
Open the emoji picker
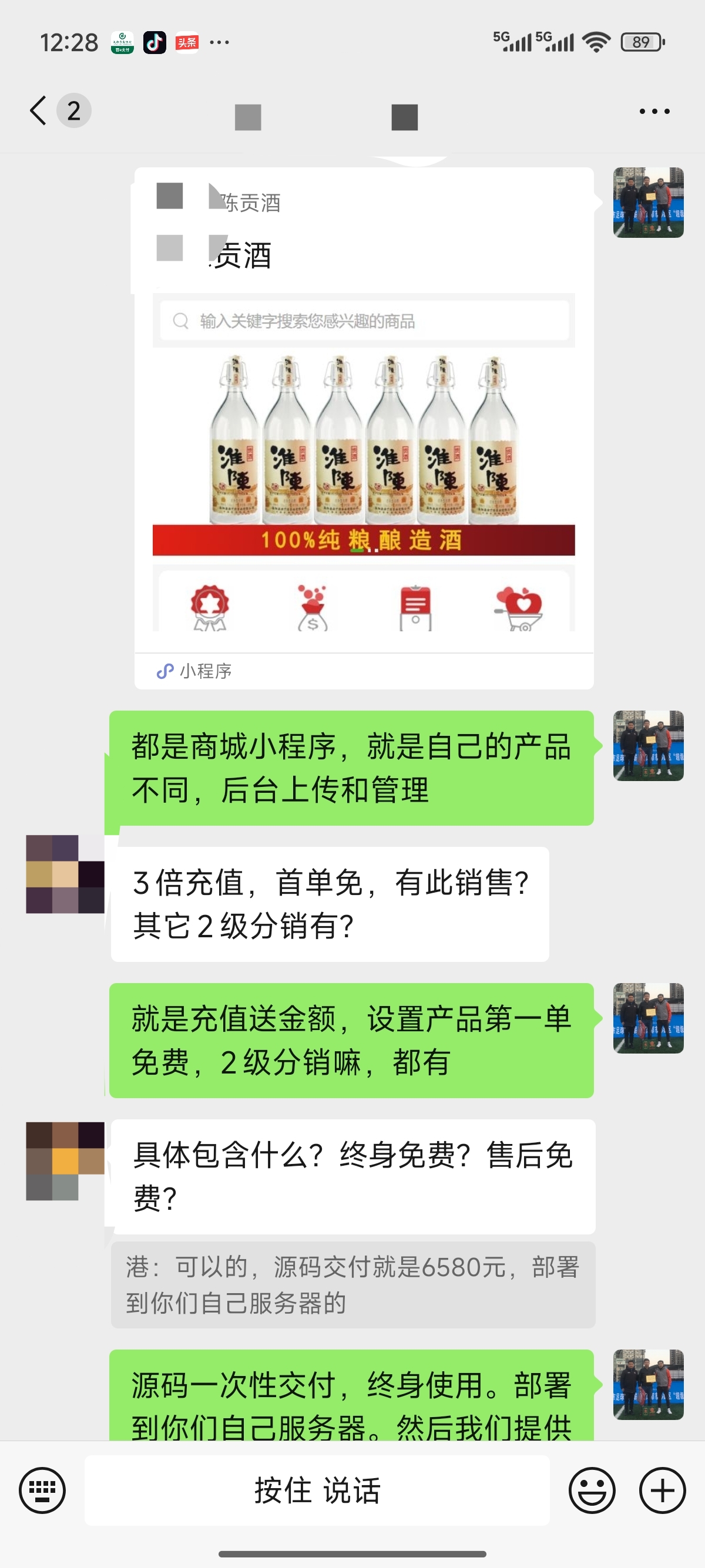point(592,1490)
